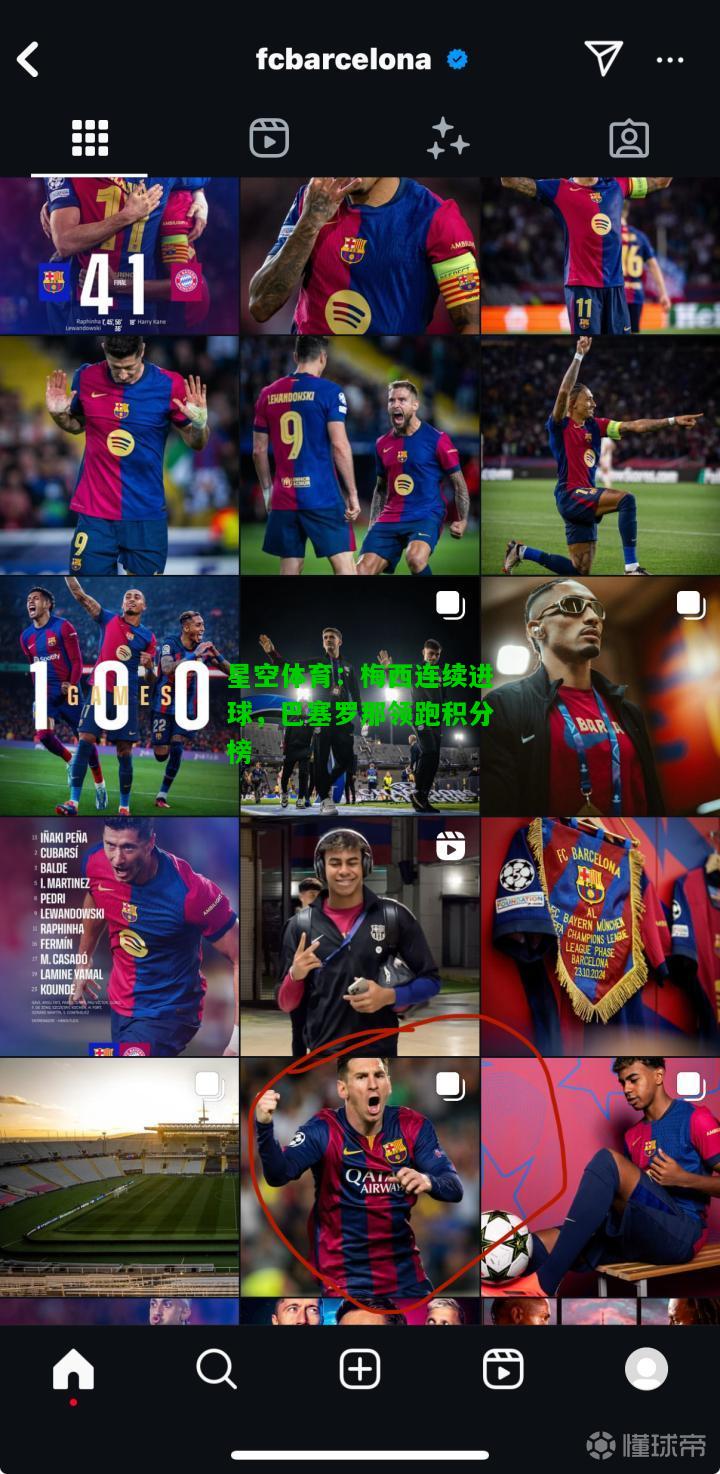This screenshot has width=720, height=1474.
Task: Open the 100 GAMES post
Action: 119,695
